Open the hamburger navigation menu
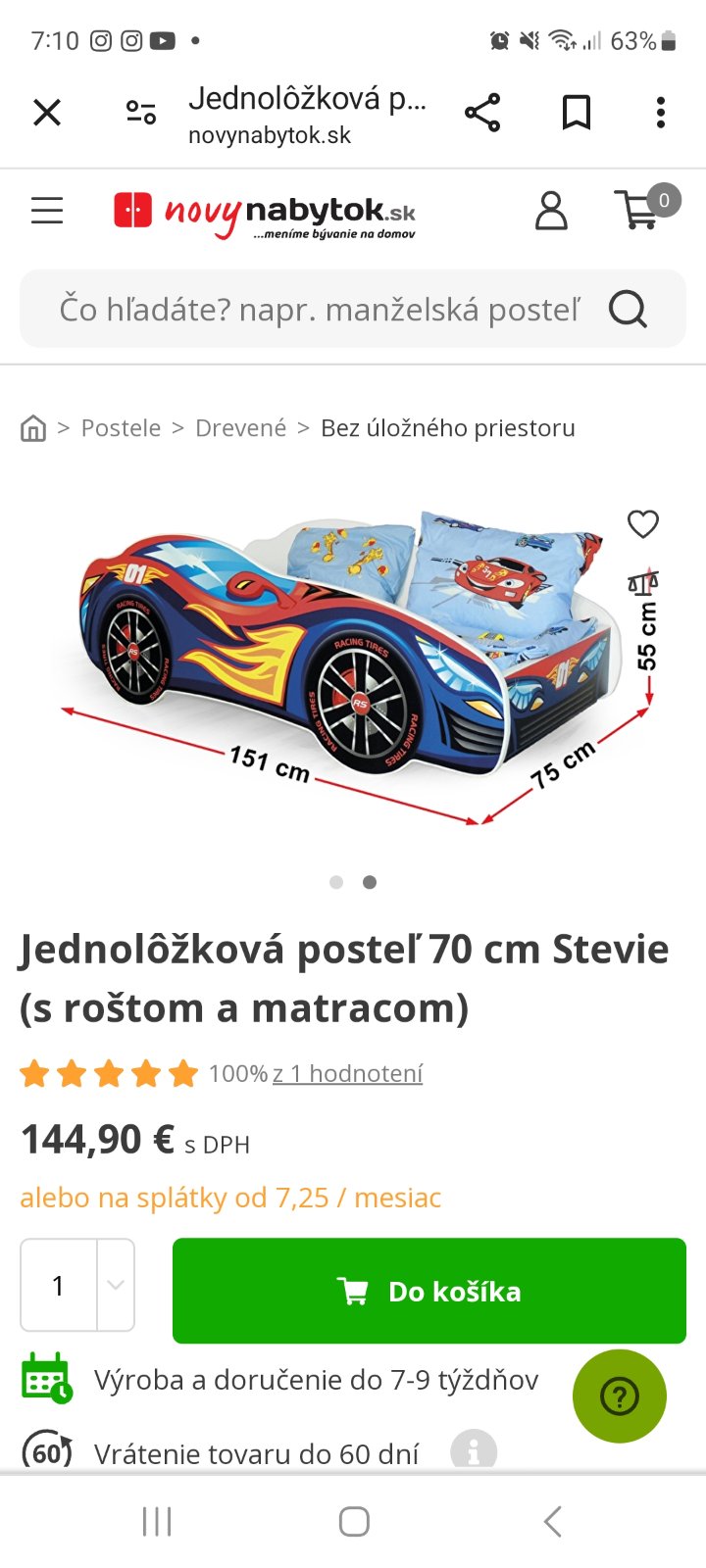 [47, 211]
